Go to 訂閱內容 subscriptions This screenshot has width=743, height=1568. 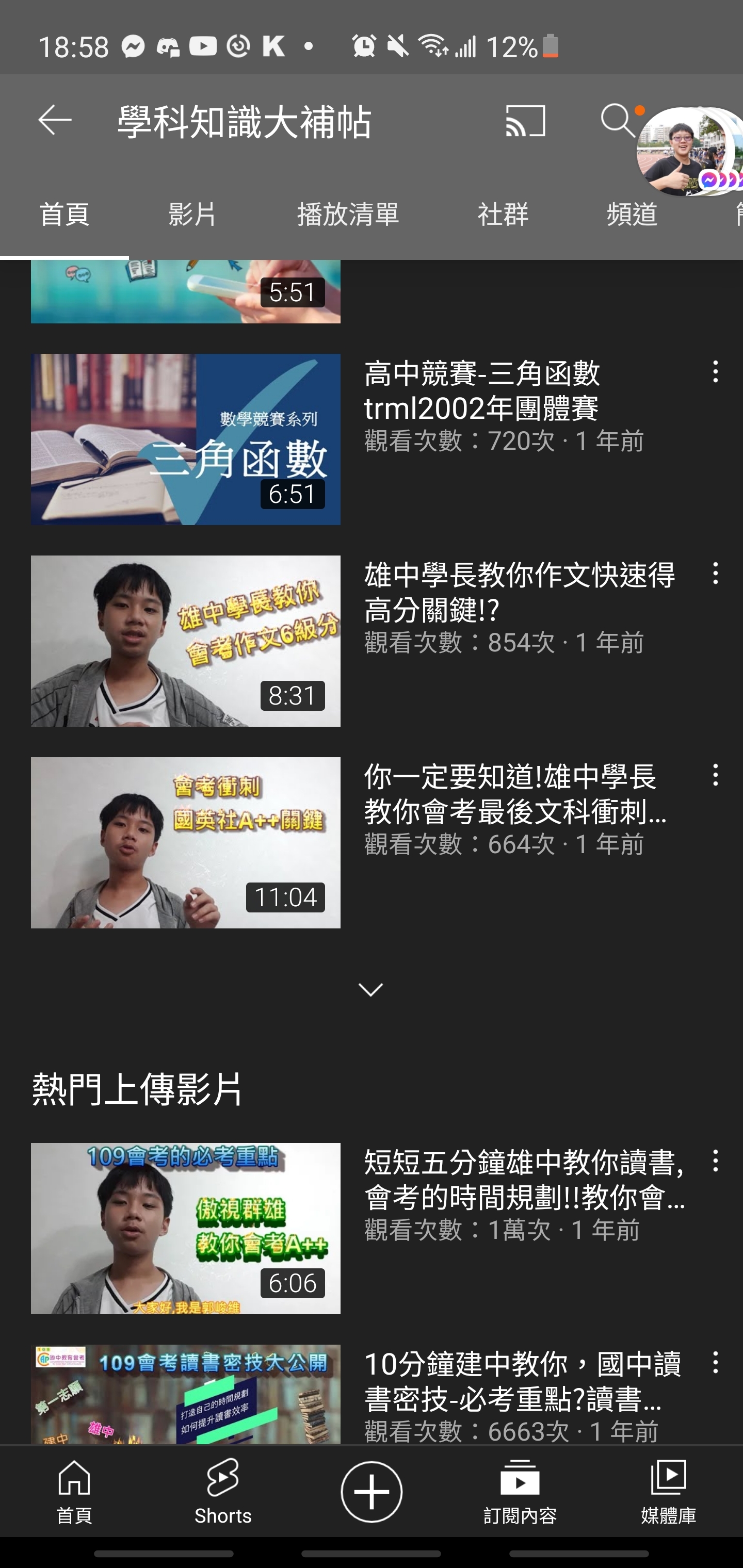pyautogui.click(x=520, y=1491)
